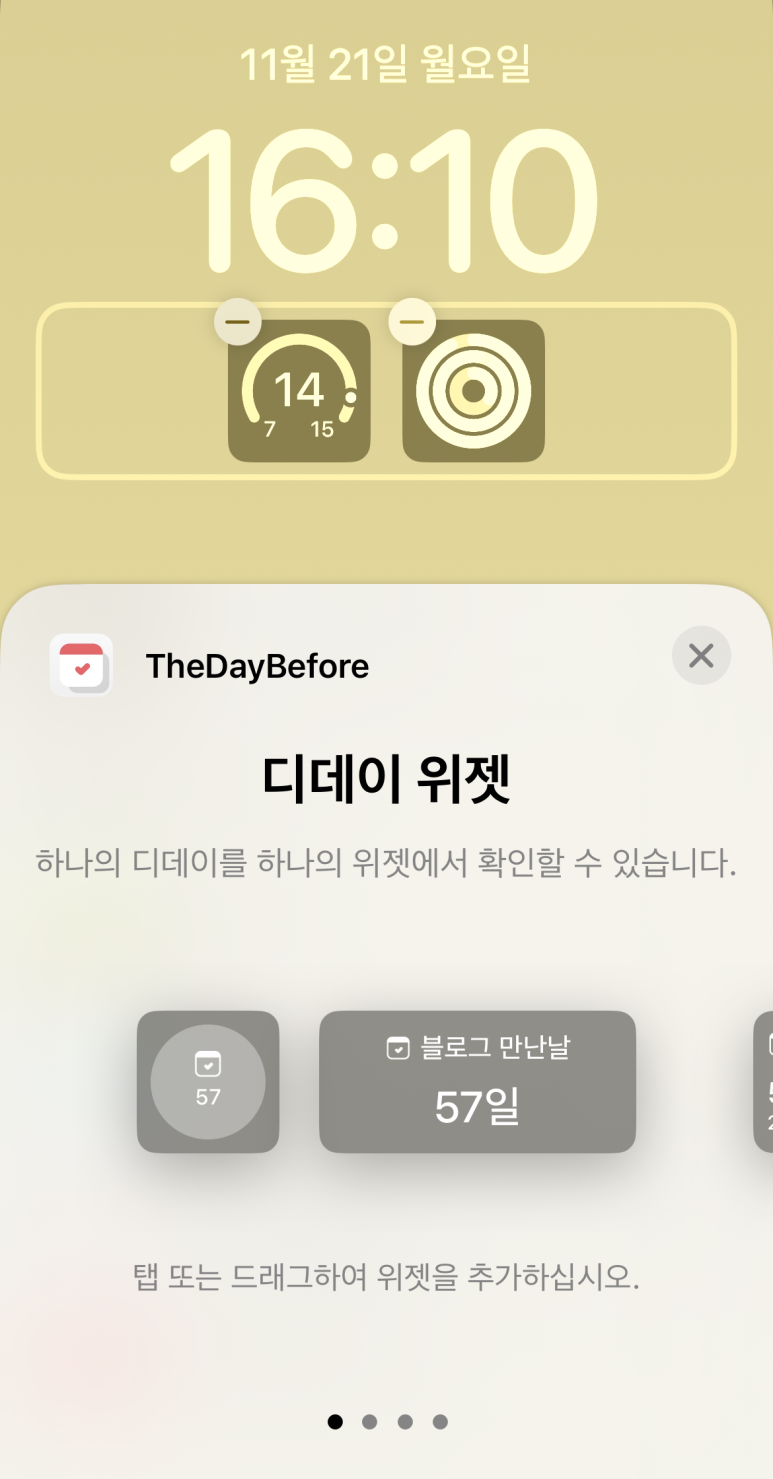Select the weather widget showing 14
773x1479 pixels.
pos(299,391)
